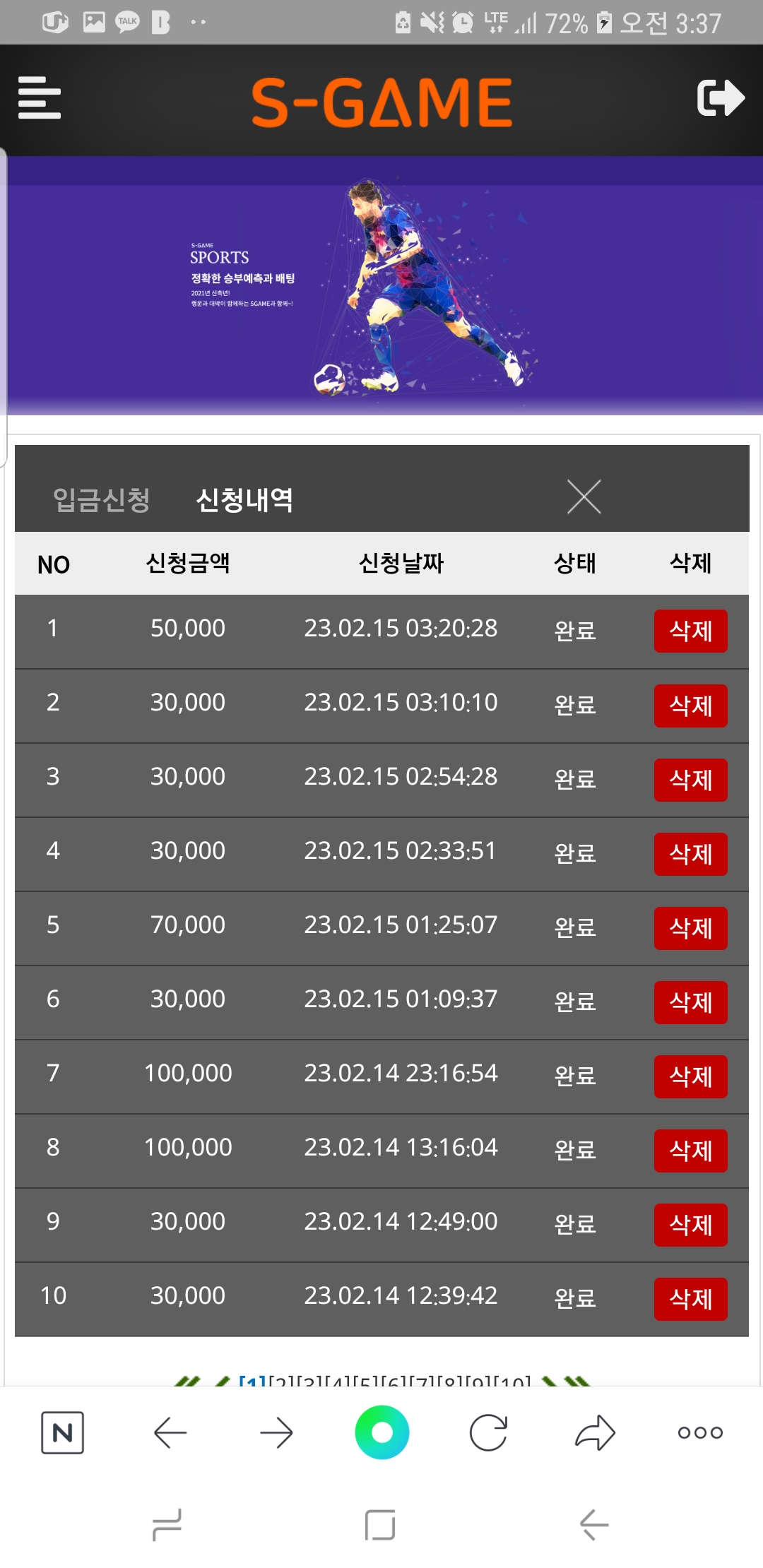Open the Naver N home button
Image resolution: width=763 pixels, height=1568 pixels.
tap(63, 1432)
